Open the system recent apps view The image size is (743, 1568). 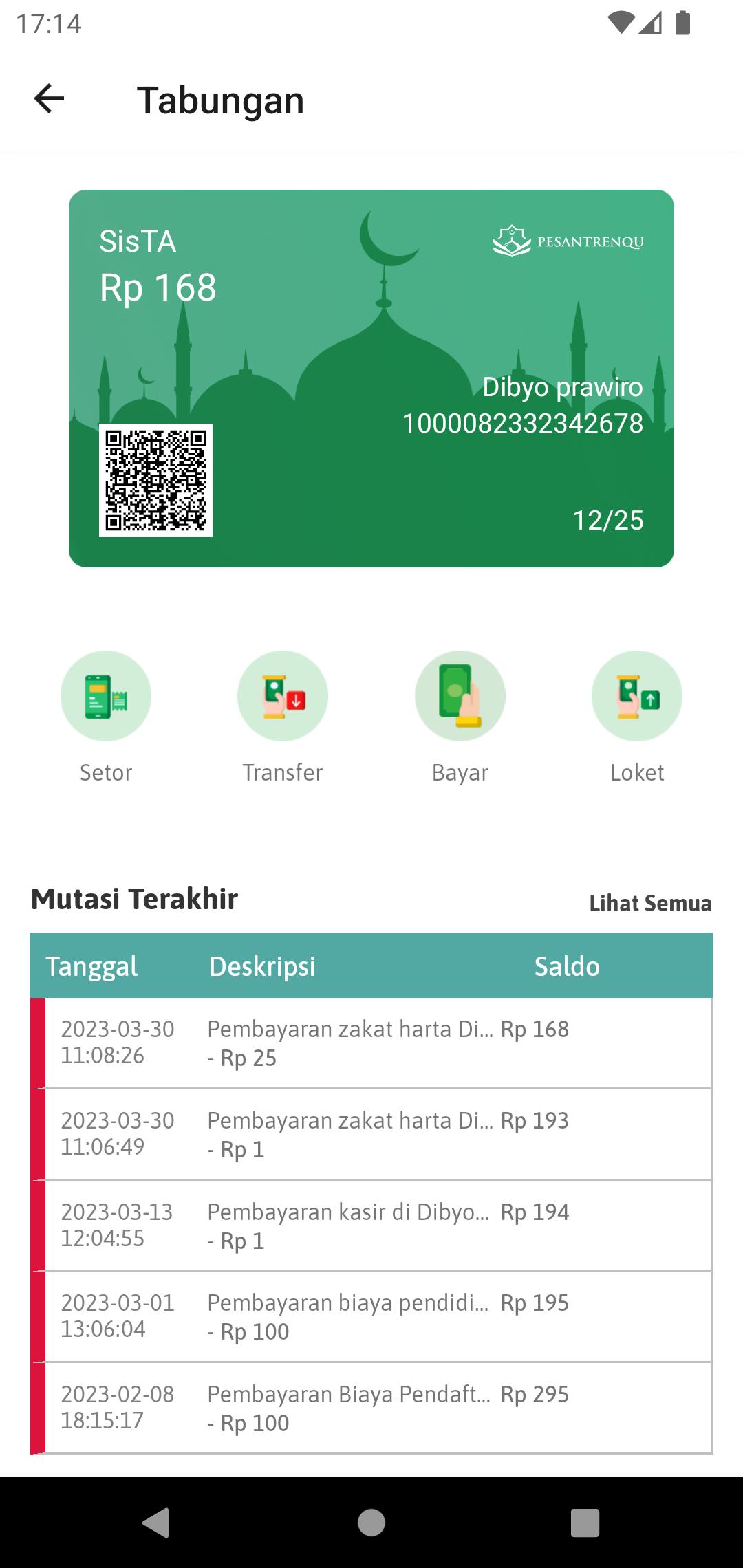585,1523
